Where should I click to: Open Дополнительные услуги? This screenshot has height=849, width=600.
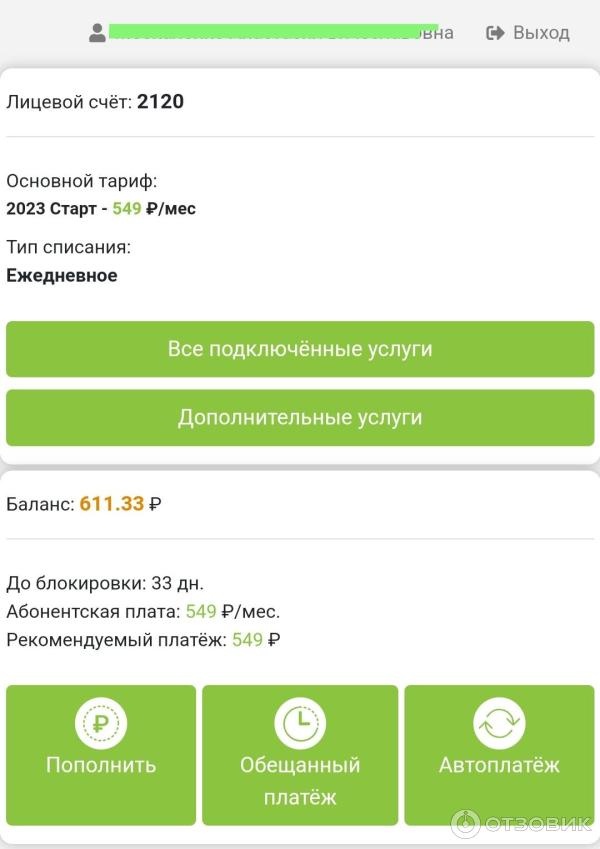(x=300, y=417)
